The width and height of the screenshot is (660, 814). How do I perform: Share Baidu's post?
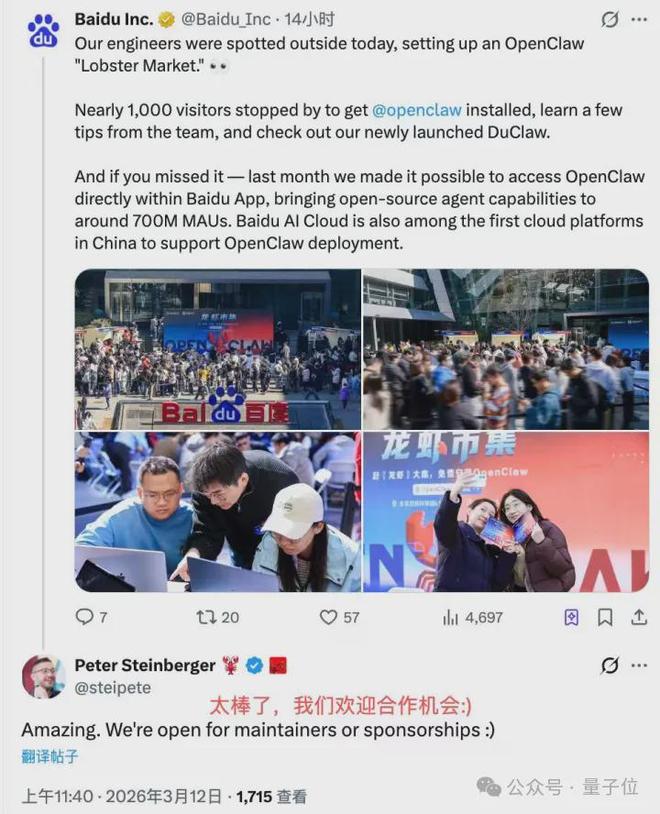pyautogui.click(x=637, y=617)
